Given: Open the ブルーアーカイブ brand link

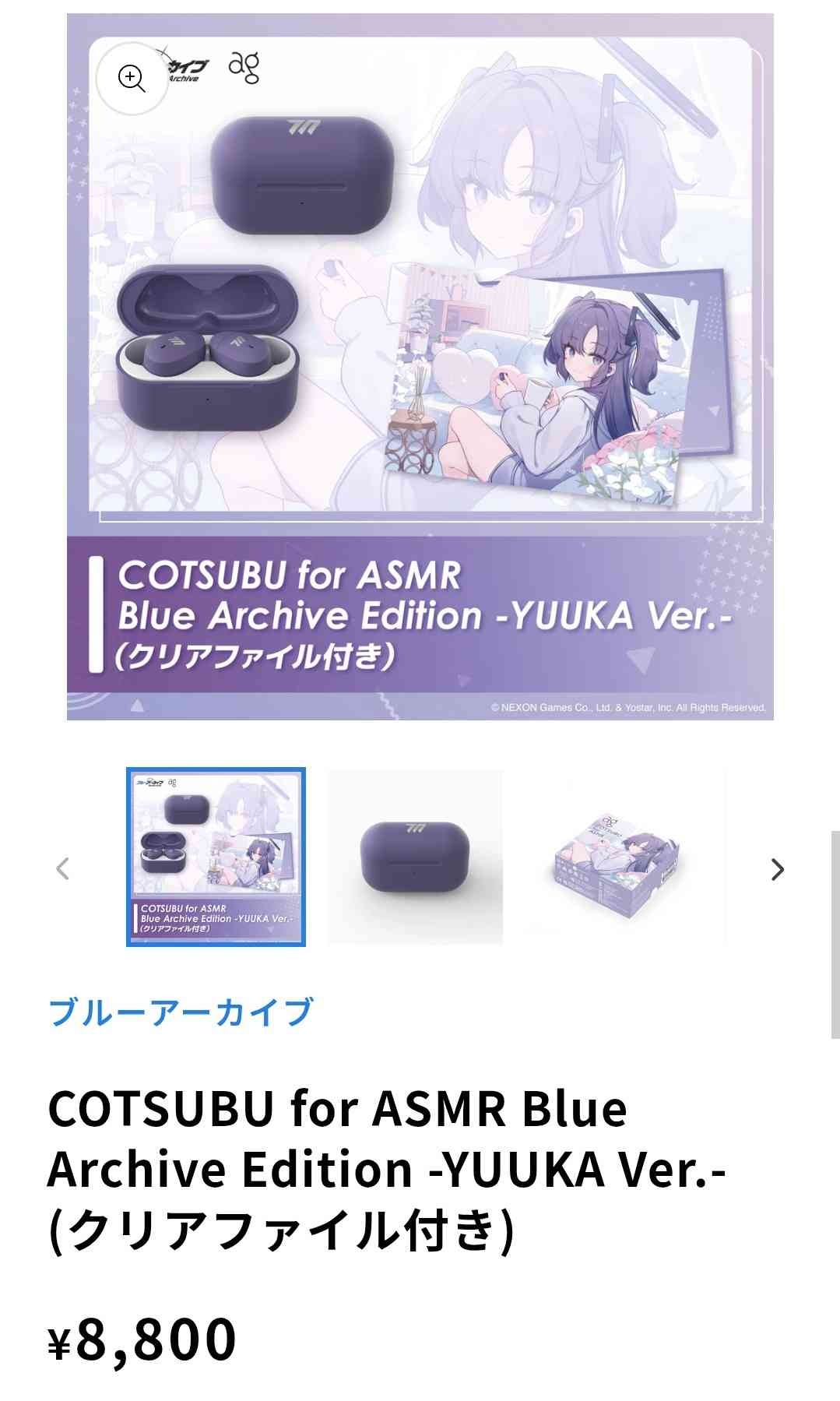Looking at the screenshot, I should point(181,1012).
